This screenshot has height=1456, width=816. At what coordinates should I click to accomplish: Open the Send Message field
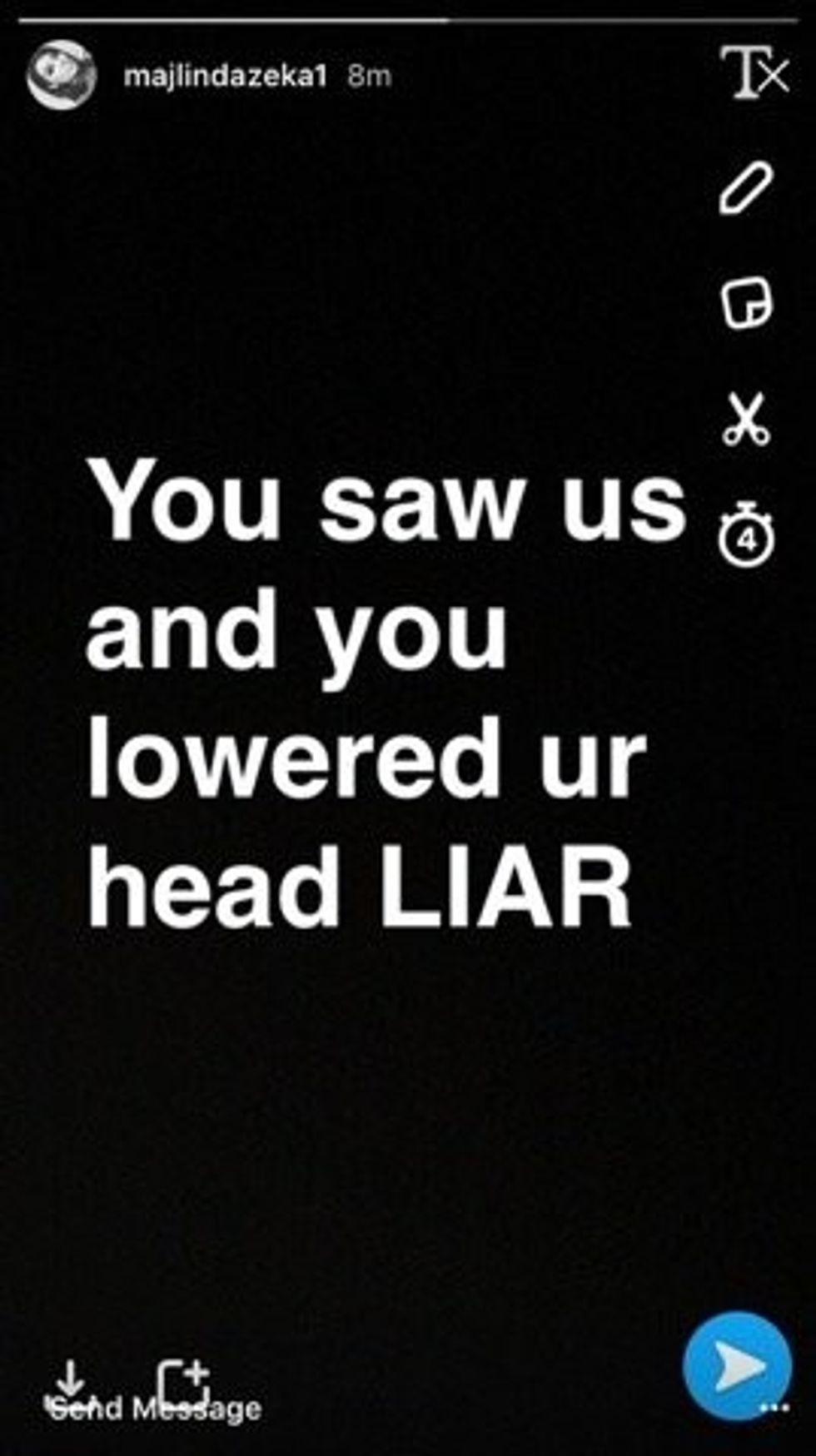pyautogui.click(x=155, y=1409)
